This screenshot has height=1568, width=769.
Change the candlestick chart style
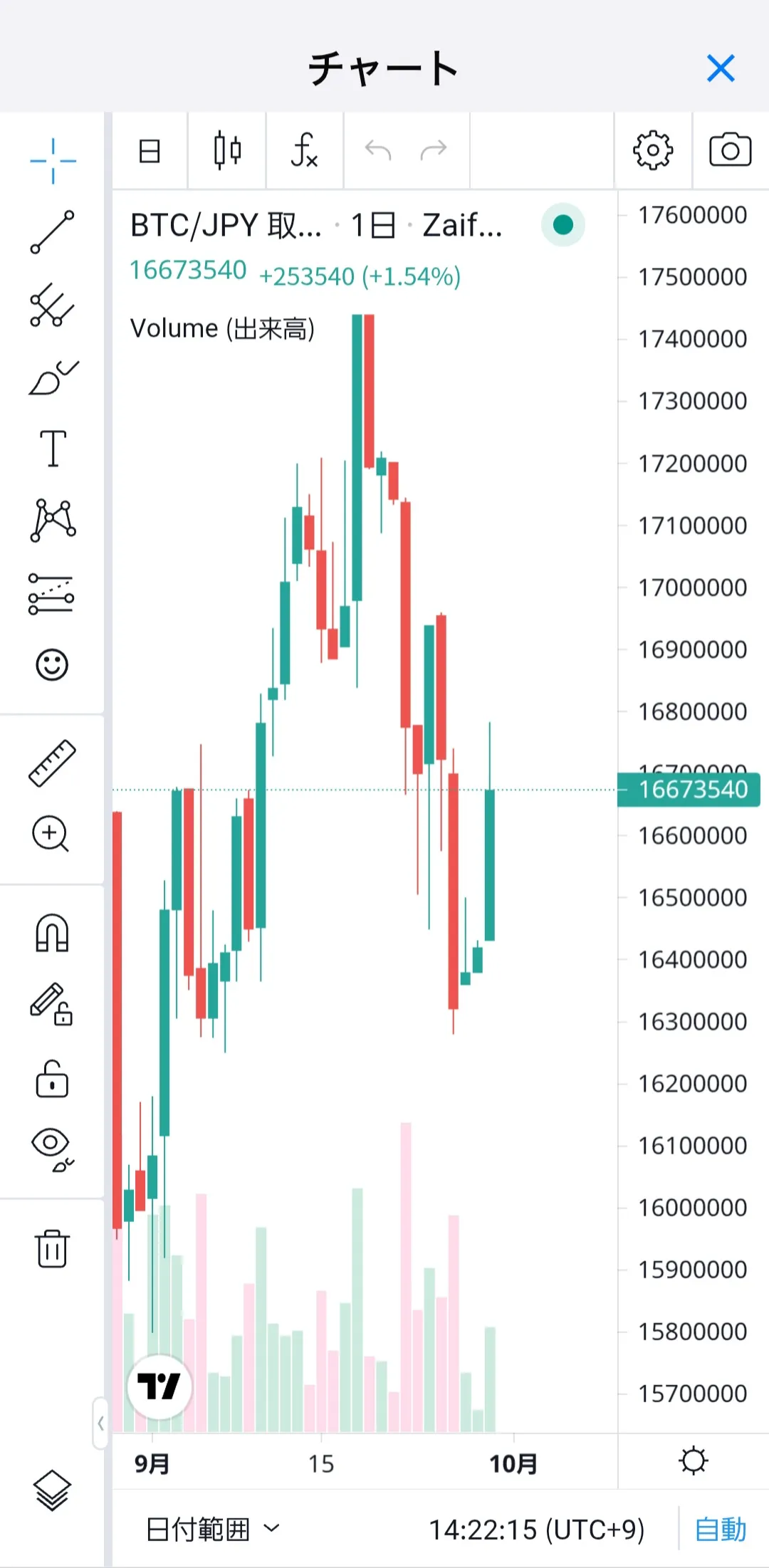(x=227, y=150)
